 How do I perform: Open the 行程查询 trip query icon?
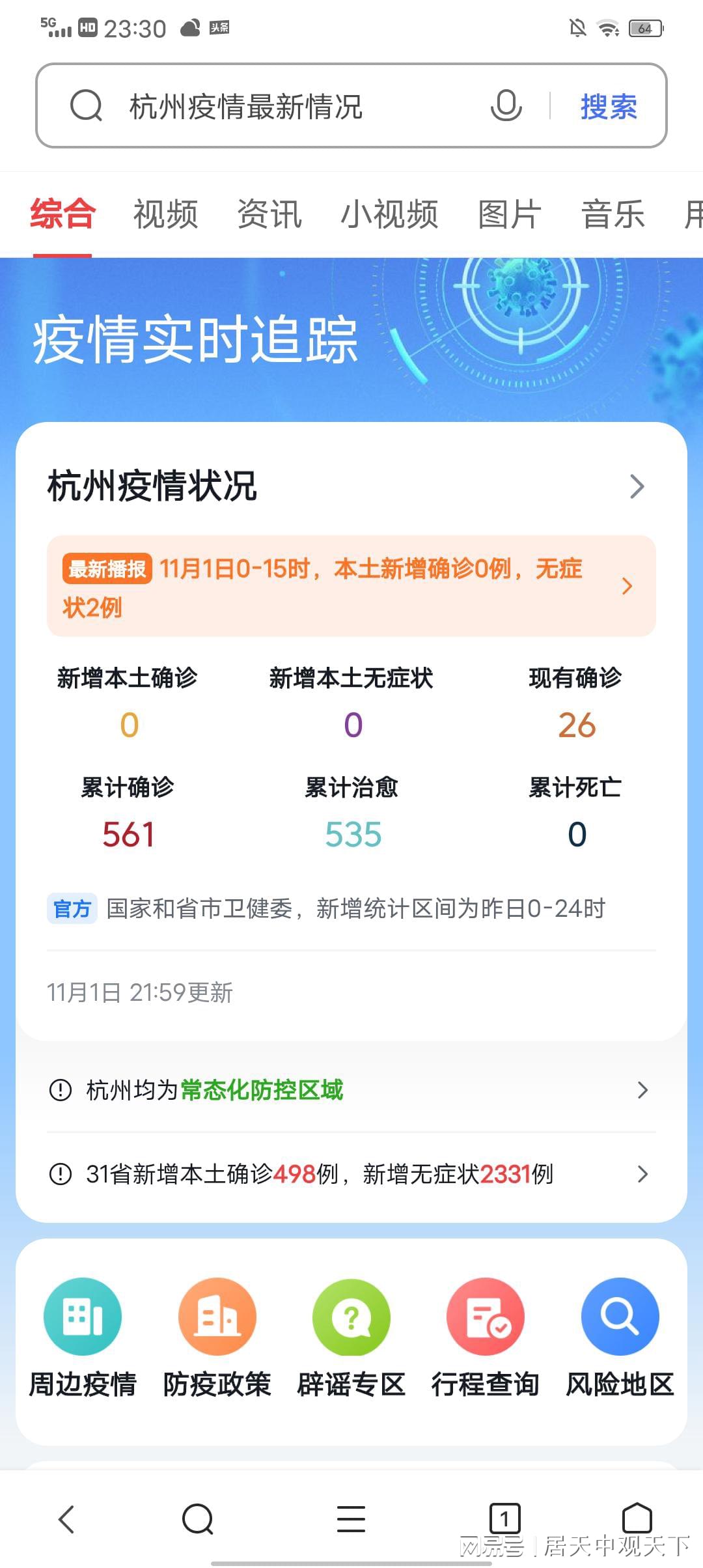486,1316
